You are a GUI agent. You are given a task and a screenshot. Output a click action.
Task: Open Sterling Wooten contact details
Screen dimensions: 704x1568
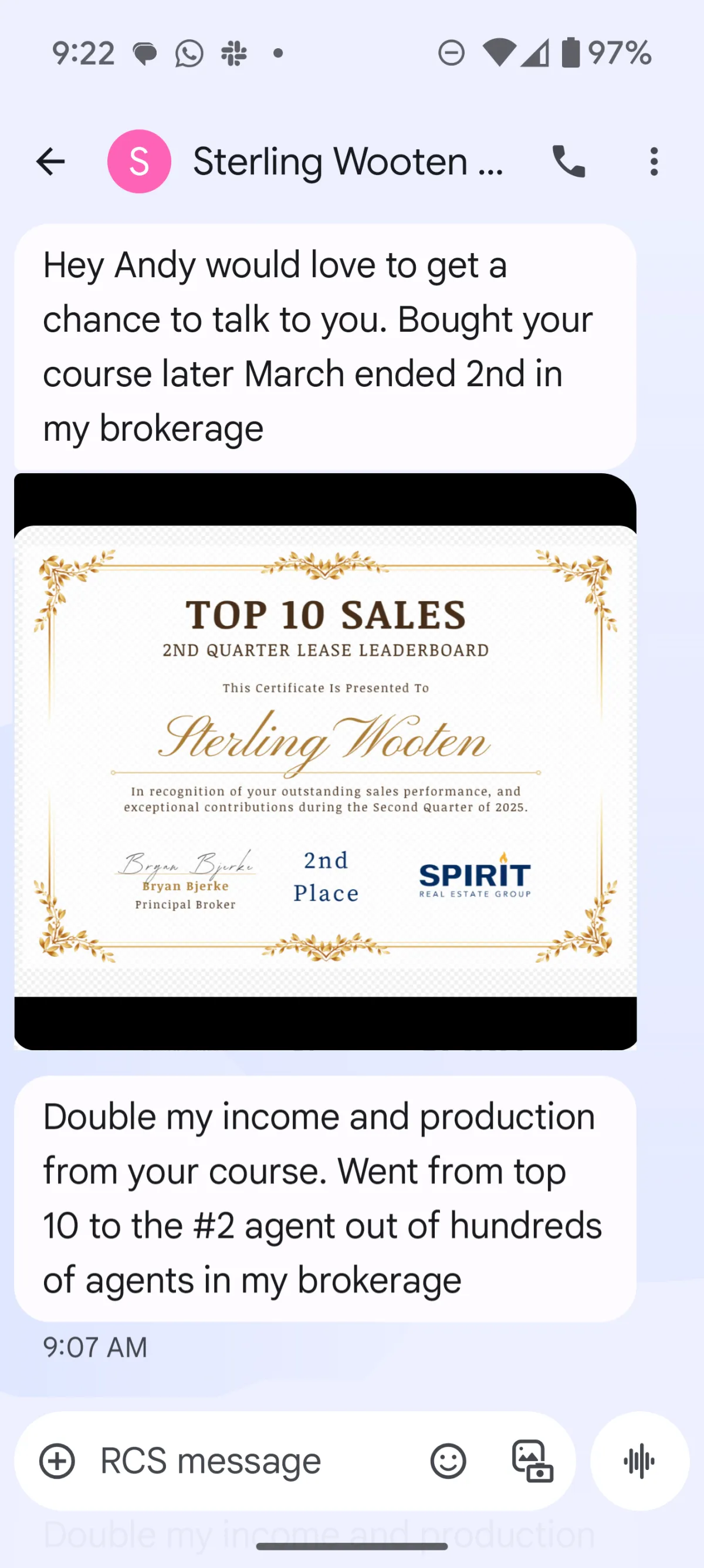pyautogui.click(x=348, y=161)
